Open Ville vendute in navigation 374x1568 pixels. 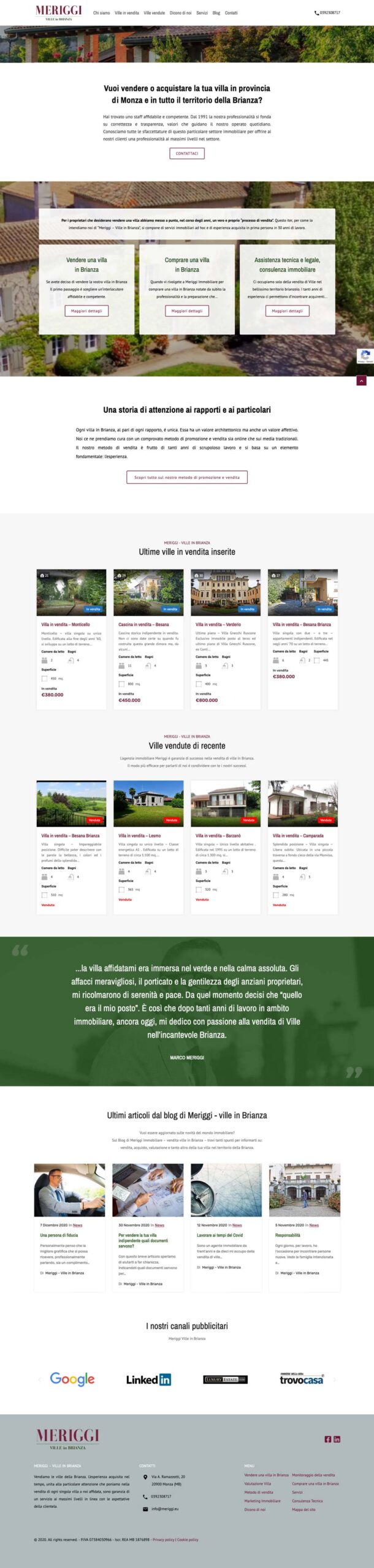tap(154, 13)
